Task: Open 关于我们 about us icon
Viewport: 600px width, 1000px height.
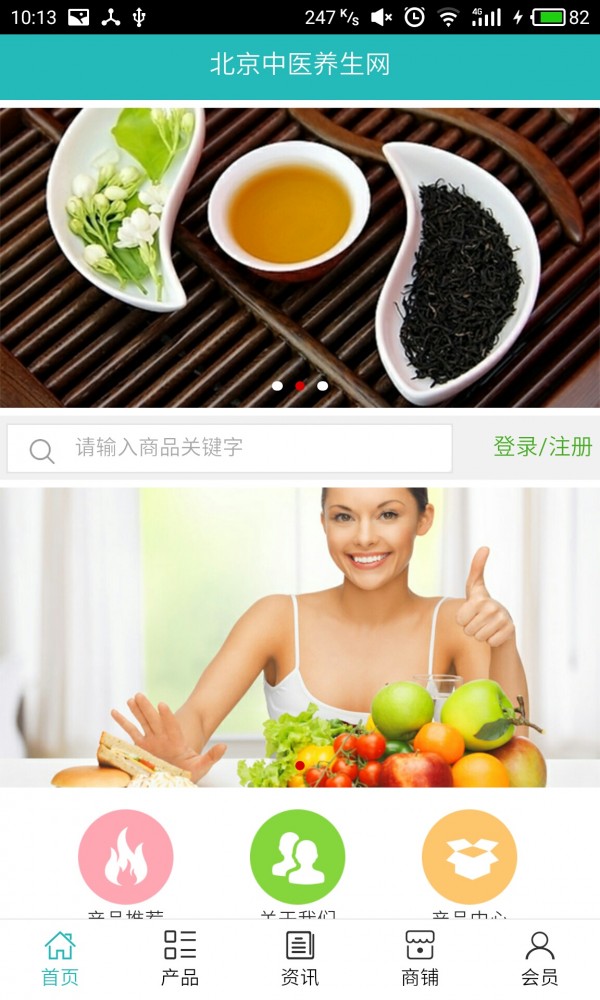Action: (x=297, y=858)
